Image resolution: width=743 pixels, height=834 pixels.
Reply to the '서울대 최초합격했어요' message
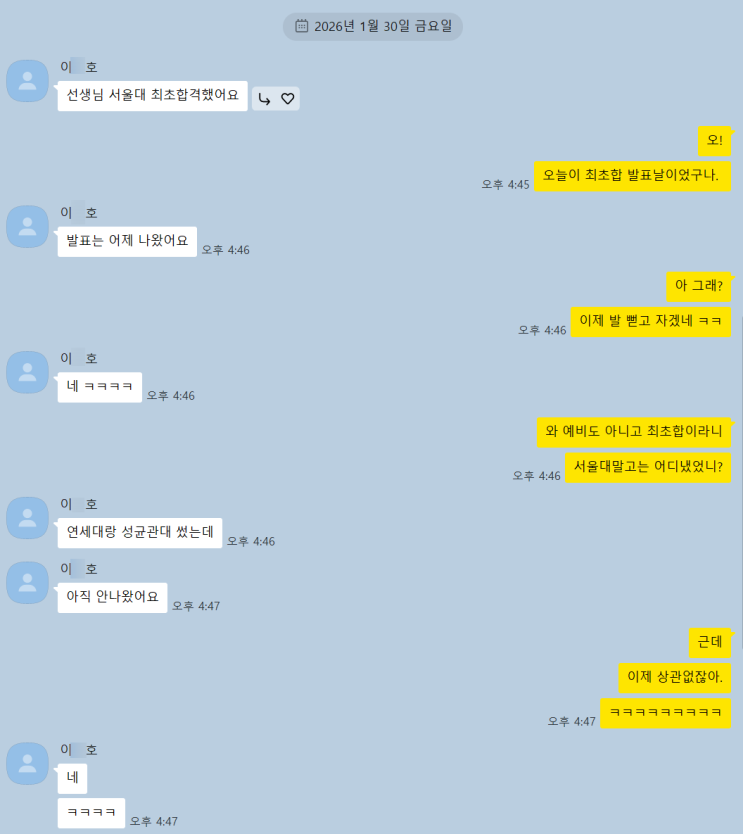(265, 98)
